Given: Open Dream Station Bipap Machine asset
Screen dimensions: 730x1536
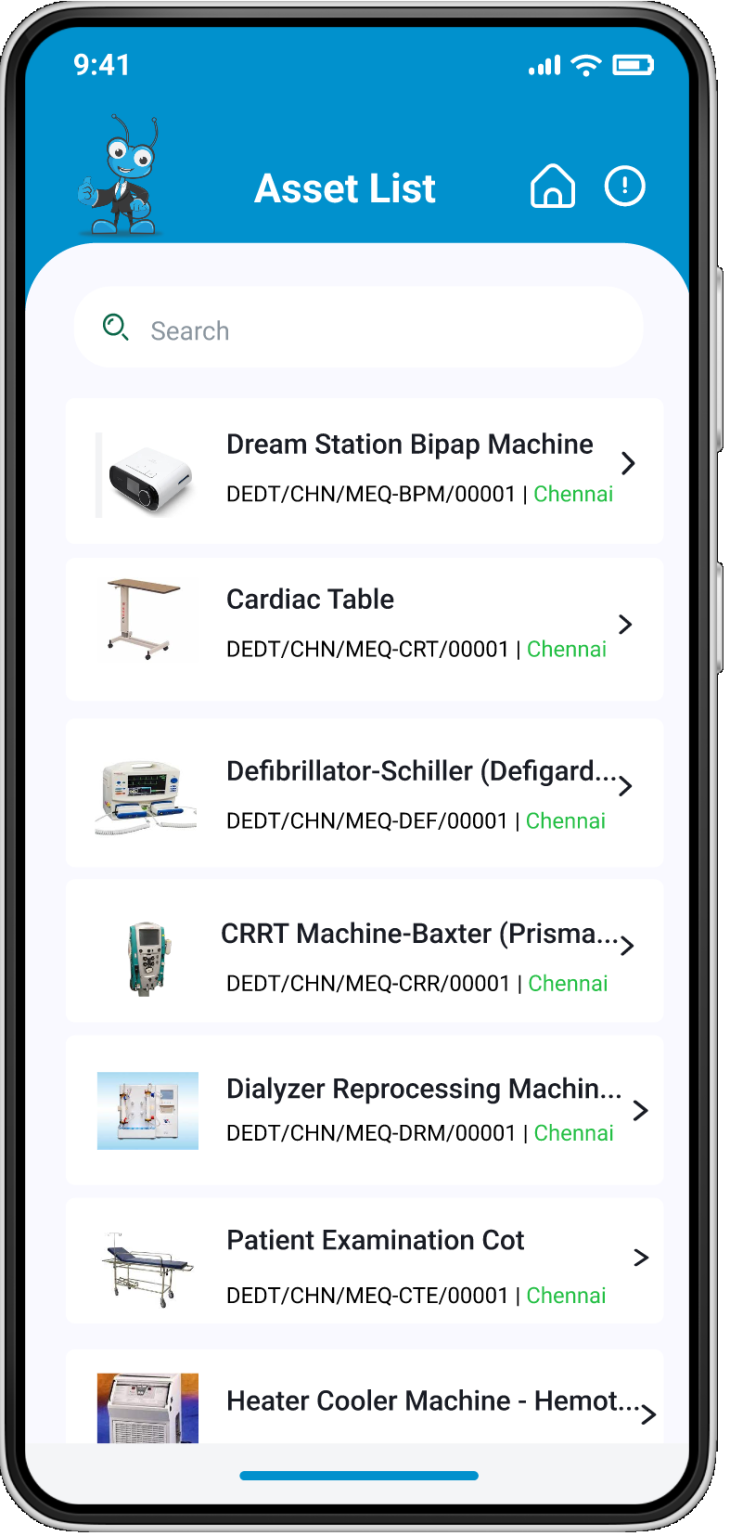Looking at the screenshot, I should (x=364, y=469).
